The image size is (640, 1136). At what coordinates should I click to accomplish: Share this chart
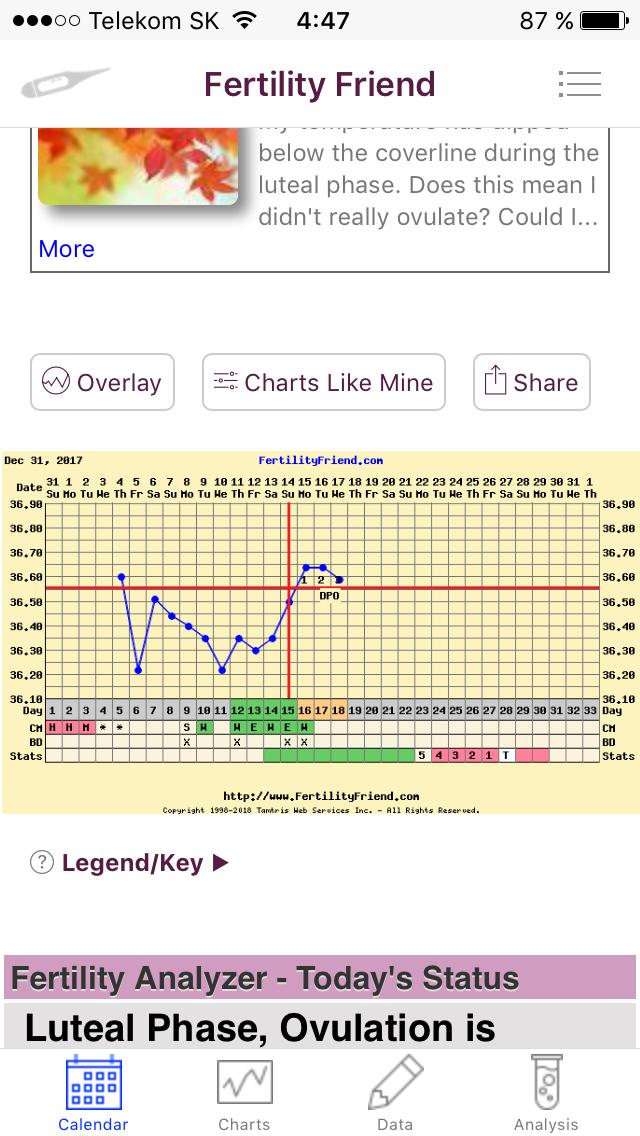(x=531, y=382)
